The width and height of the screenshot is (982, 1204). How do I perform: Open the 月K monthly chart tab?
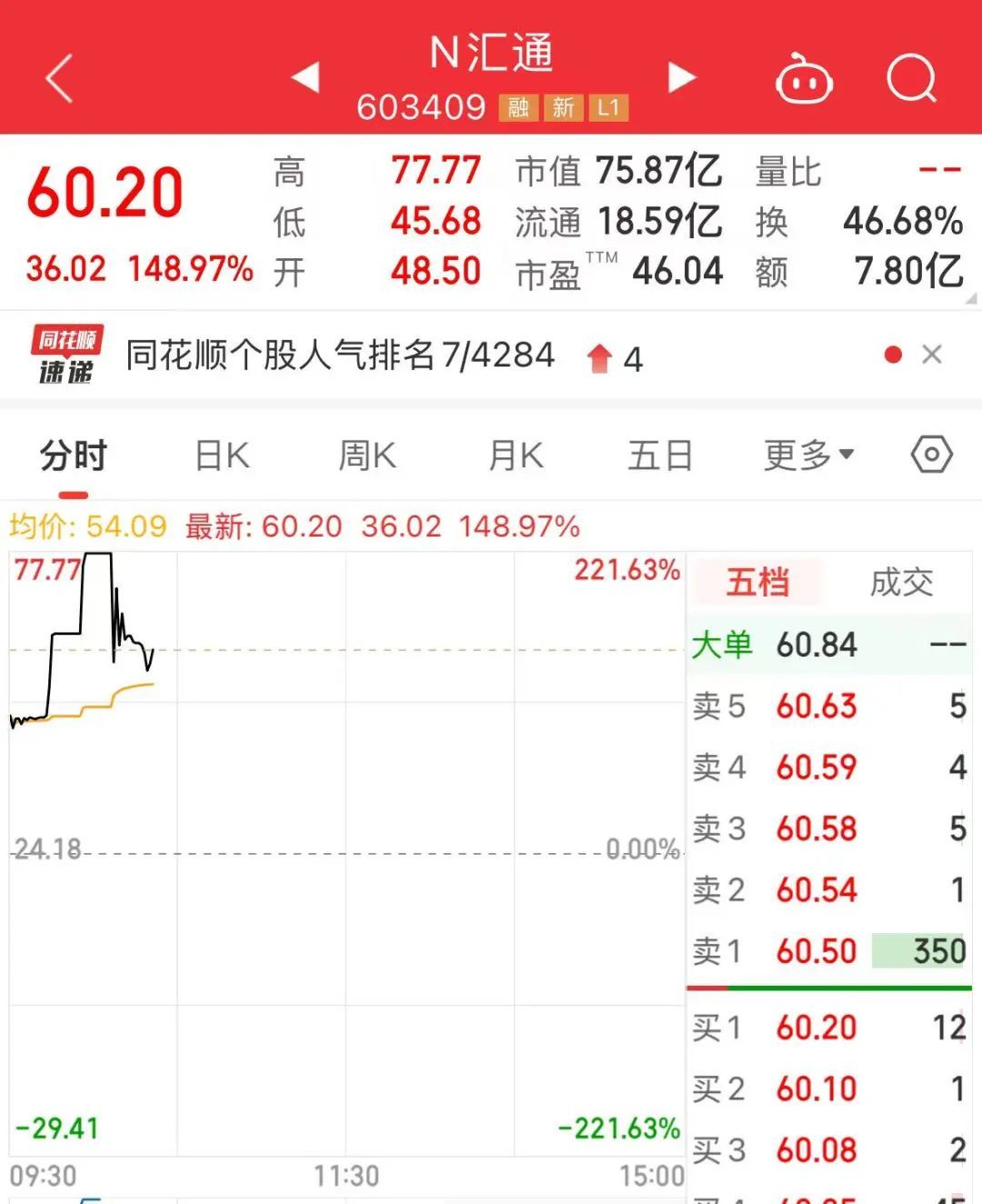515,454
